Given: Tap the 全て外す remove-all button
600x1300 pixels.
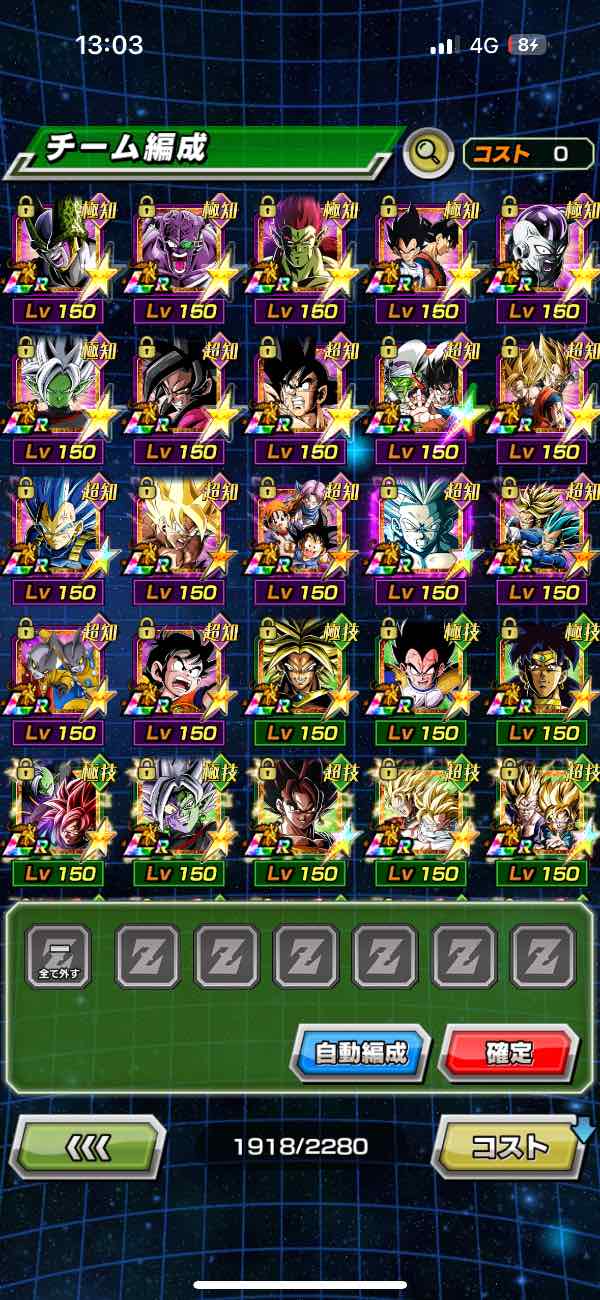Looking at the screenshot, I should (x=58, y=957).
